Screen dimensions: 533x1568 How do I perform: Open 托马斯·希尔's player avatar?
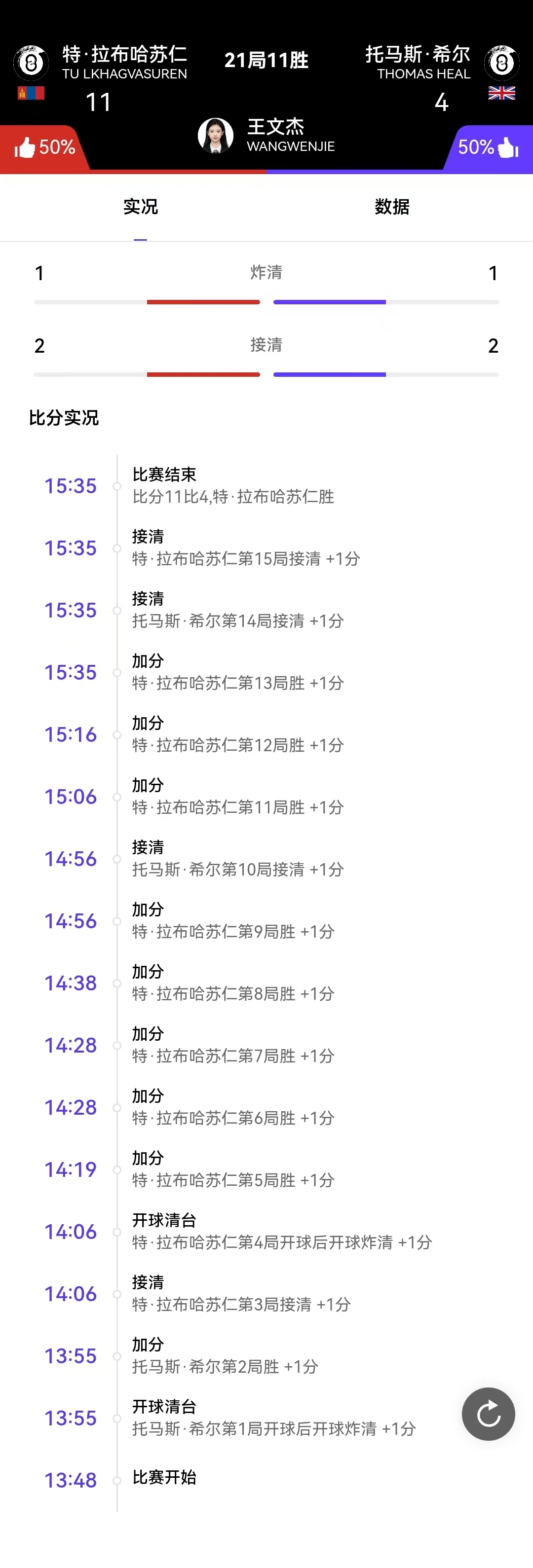click(501, 62)
